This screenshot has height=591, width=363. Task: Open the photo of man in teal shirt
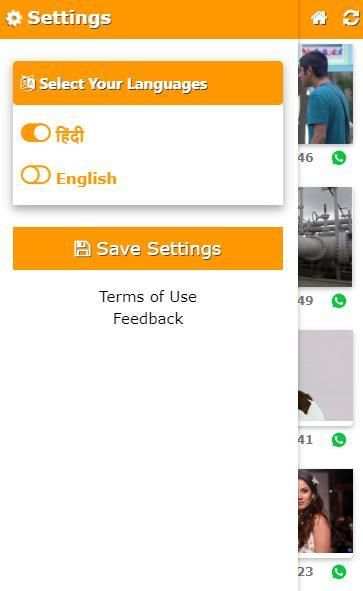click(325, 94)
